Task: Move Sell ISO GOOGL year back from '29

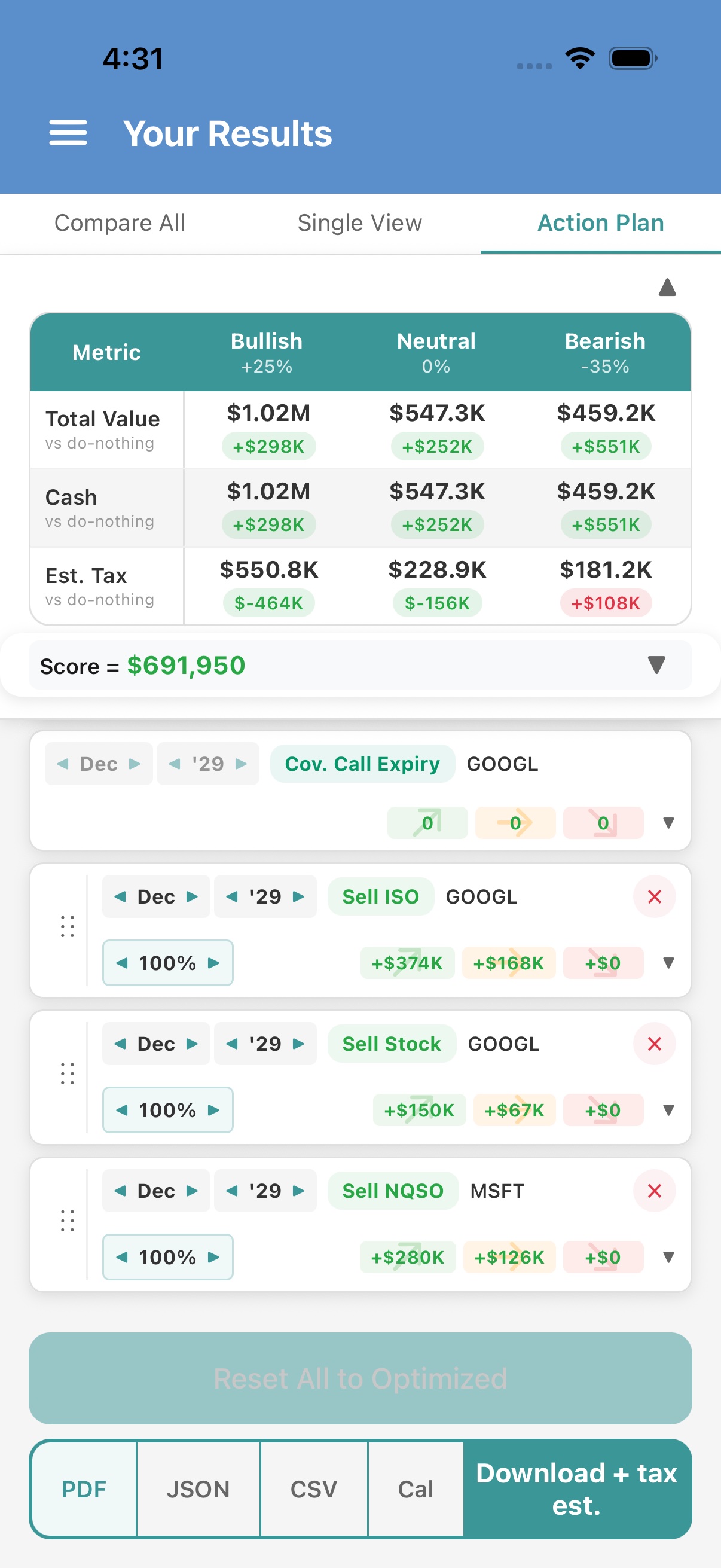Action: [232, 896]
